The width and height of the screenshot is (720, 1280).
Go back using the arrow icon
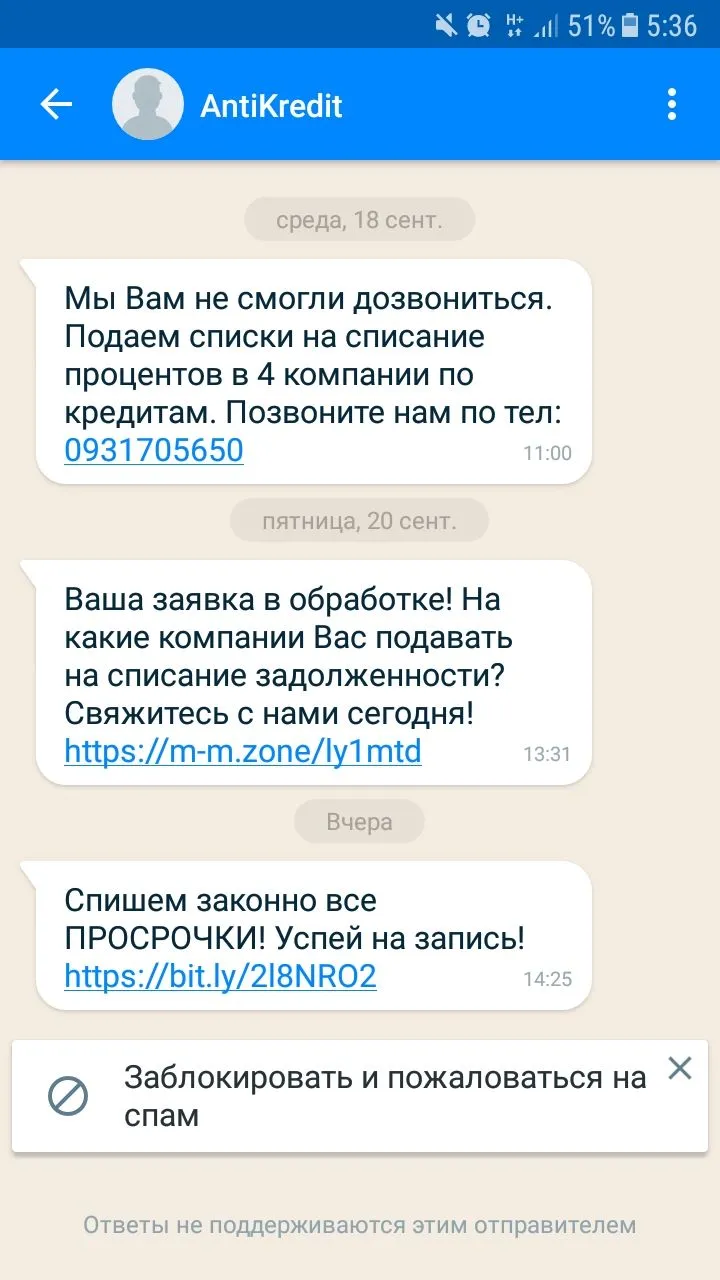point(56,105)
